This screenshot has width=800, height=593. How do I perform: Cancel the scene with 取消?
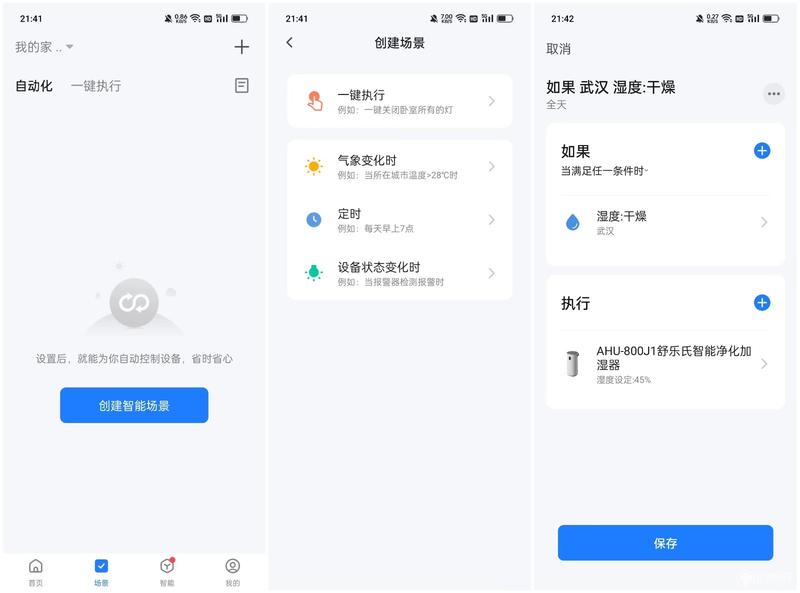pyautogui.click(x=558, y=49)
